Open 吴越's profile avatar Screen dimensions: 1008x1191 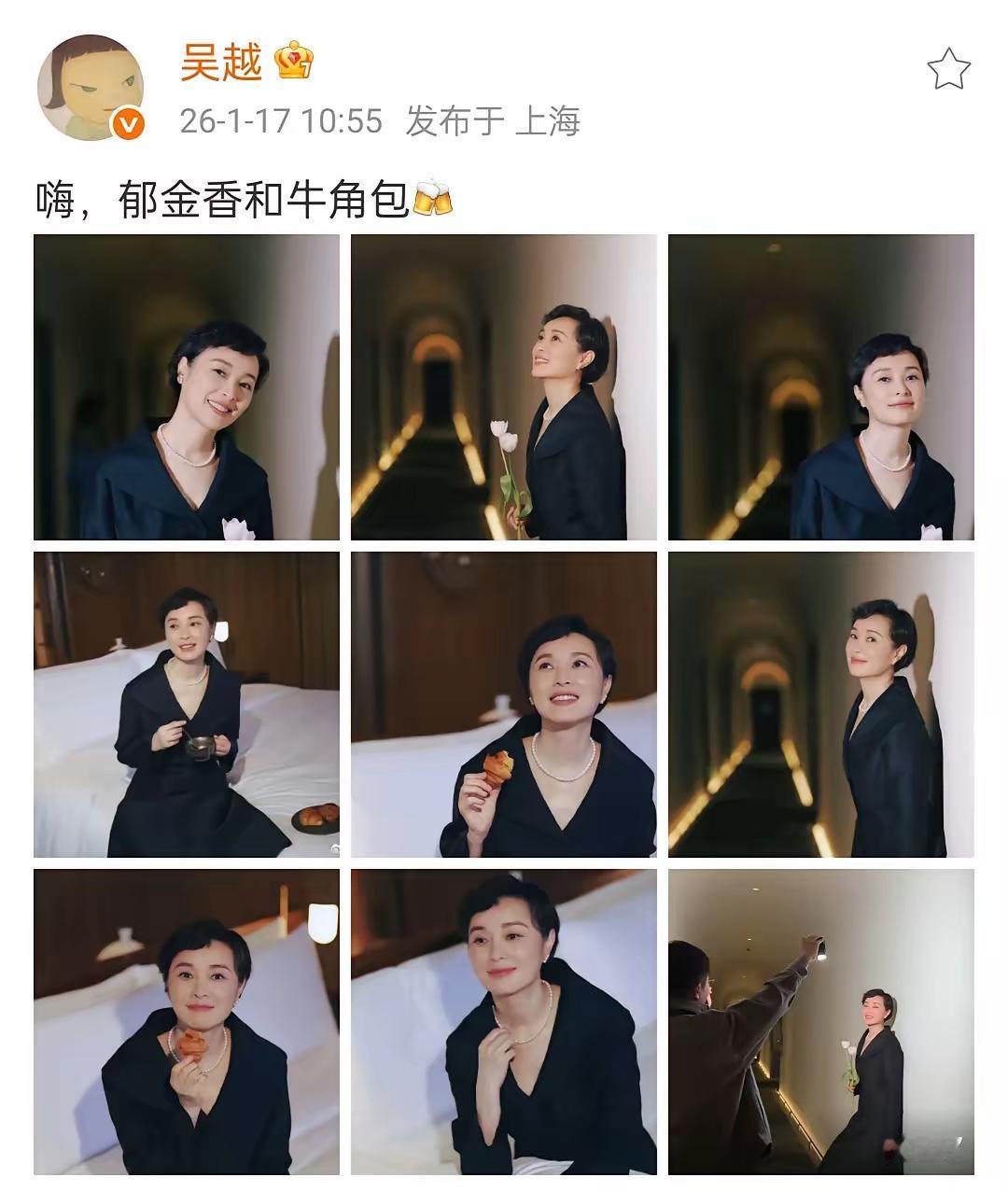(93, 79)
